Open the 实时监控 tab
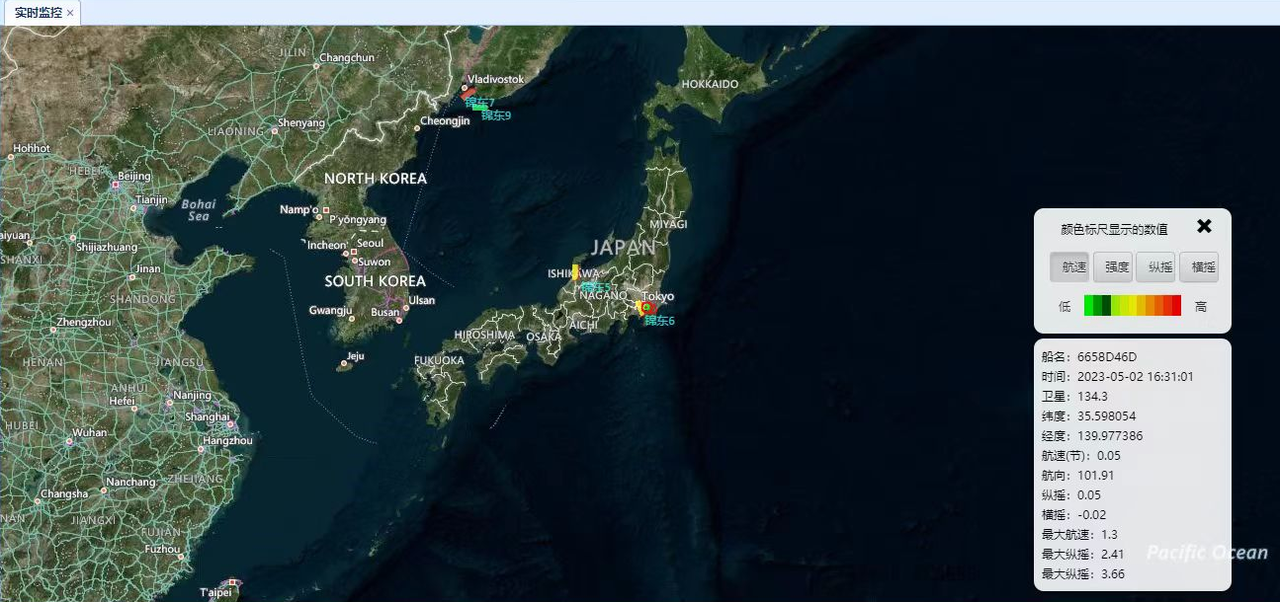The image size is (1280, 602). pyautogui.click(x=37, y=13)
